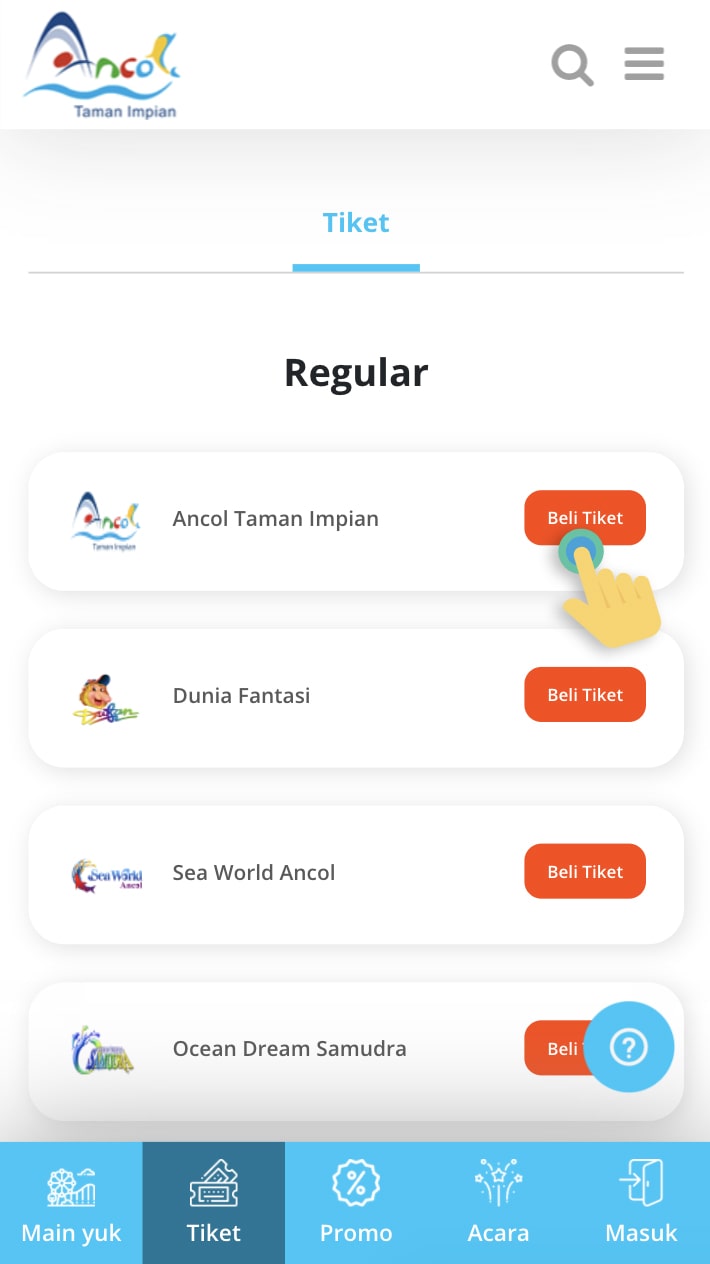This screenshot has height=1264, width=710.
Task: Open the hamburger menu
Action: [644, 64]
